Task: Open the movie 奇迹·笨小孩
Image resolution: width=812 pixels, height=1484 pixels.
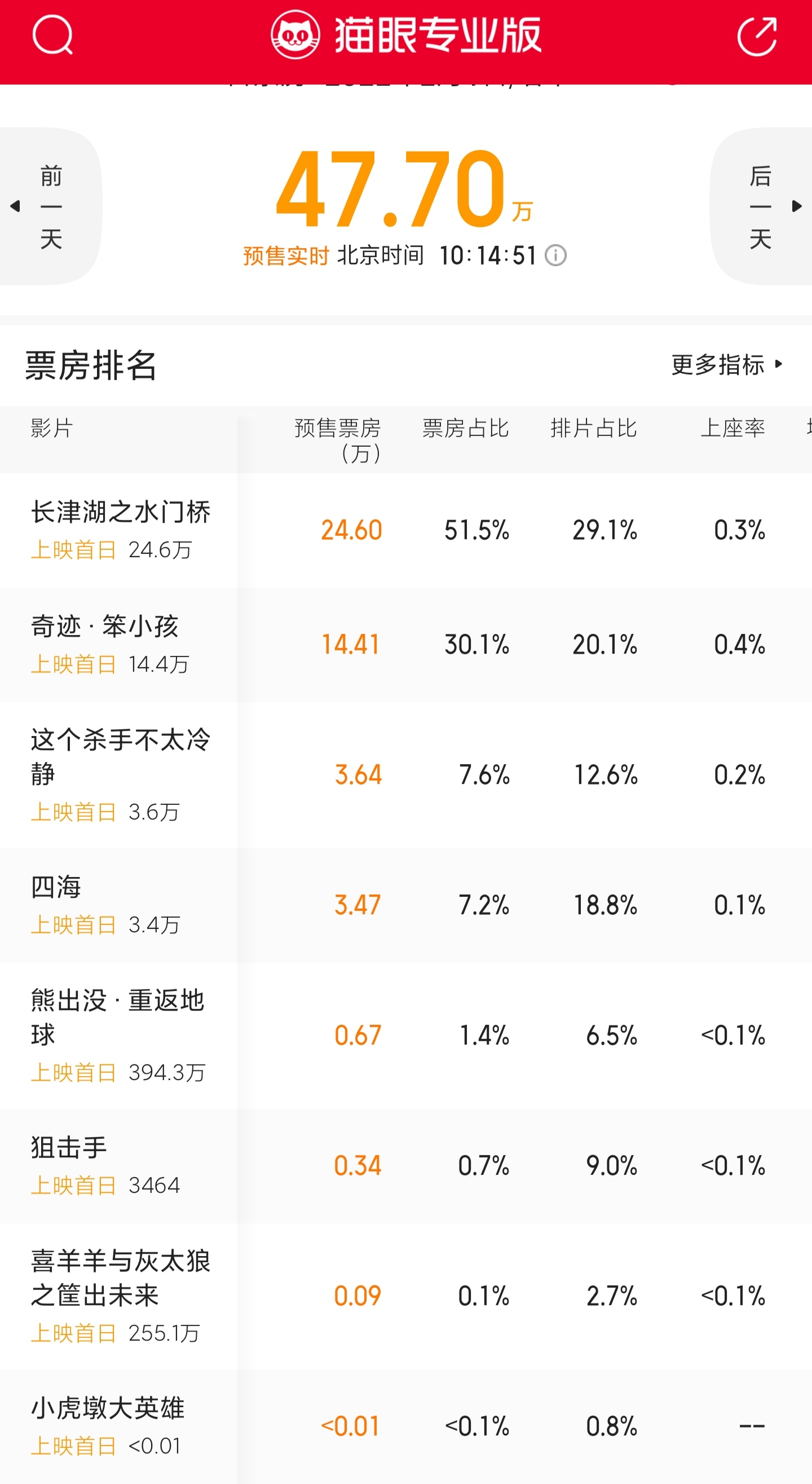Action: tap(406, 644)
